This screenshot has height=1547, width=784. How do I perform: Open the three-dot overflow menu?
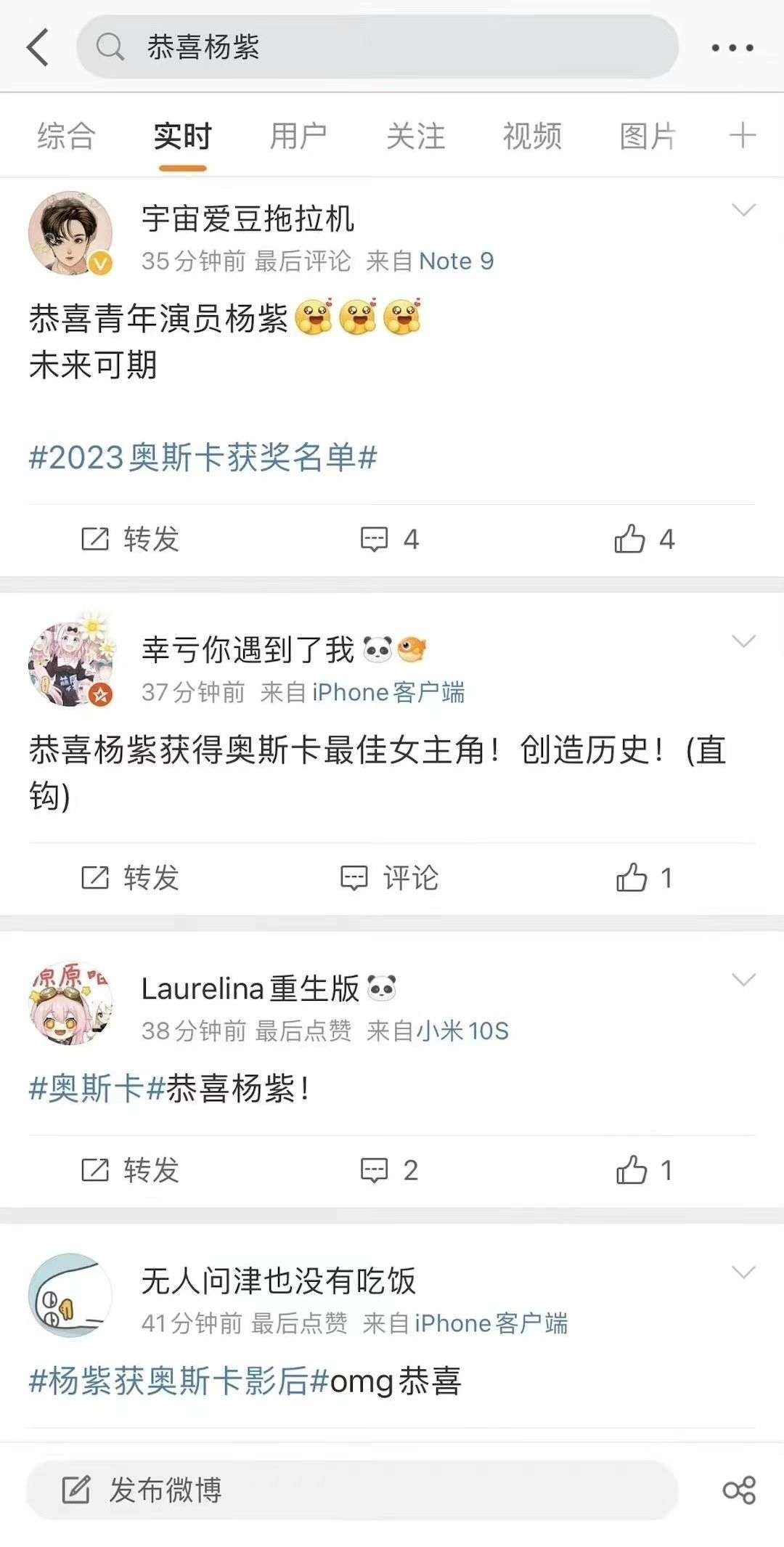coord(732,48)
